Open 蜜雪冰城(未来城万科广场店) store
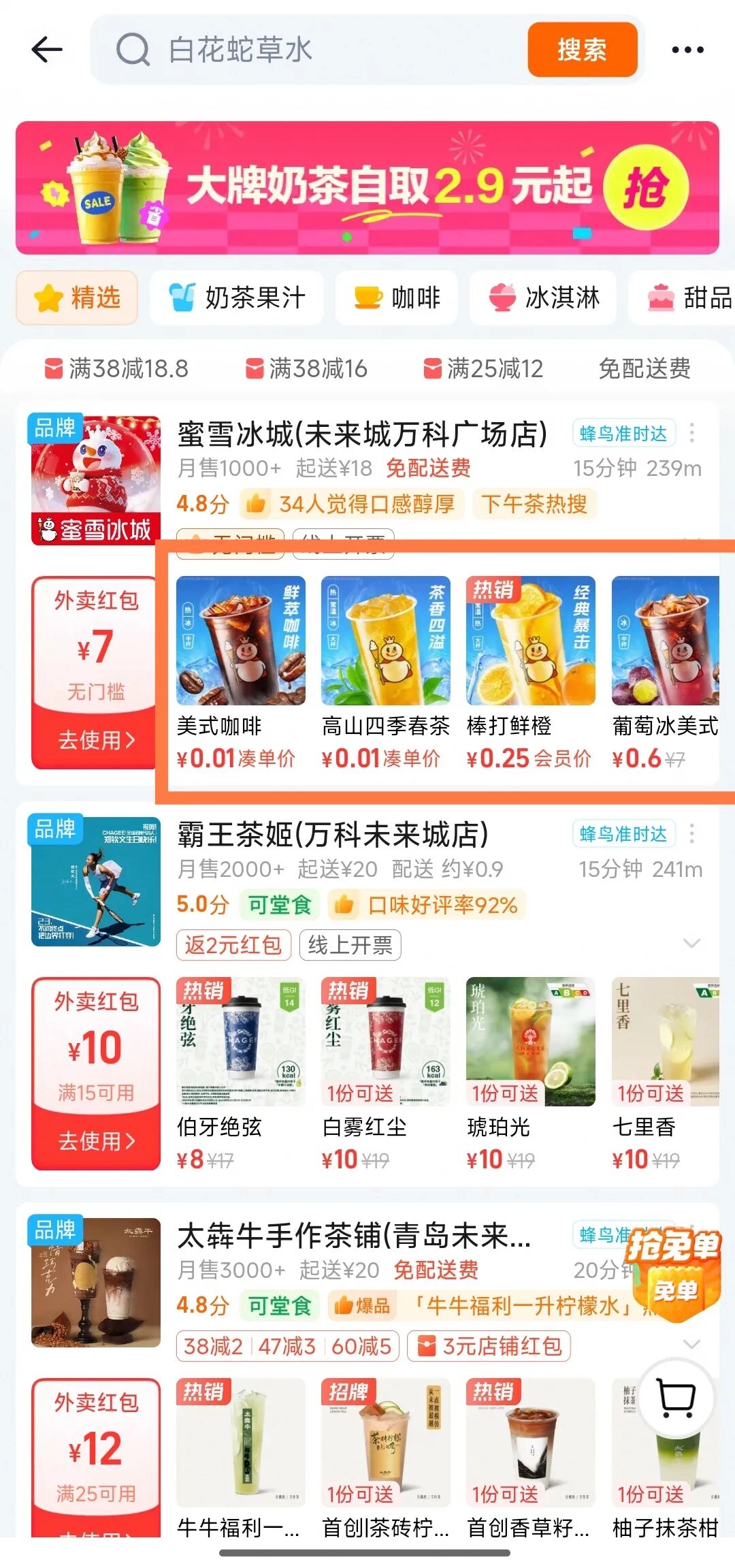The height and width of the screenshot is (1568, 735). pyautogui.click(x=363, y=434)
